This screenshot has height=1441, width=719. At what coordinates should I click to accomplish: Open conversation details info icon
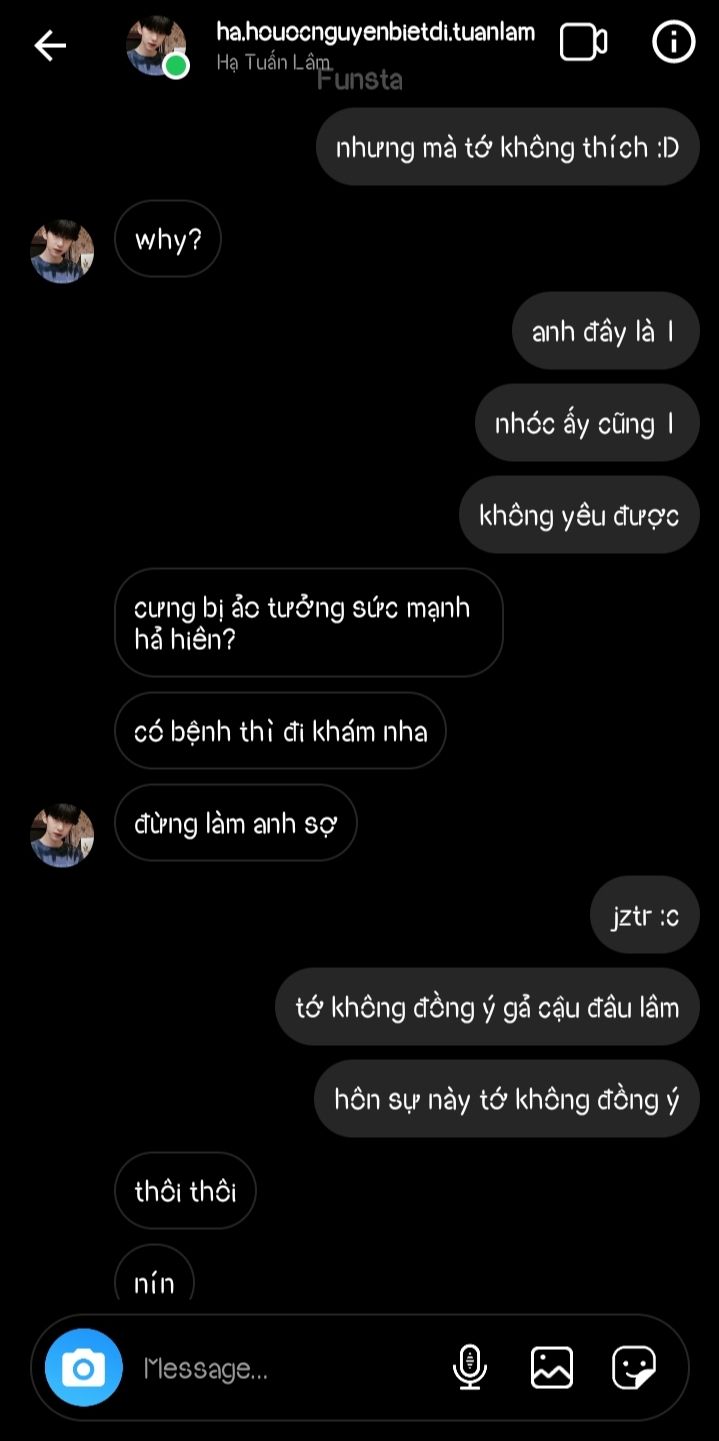point(673,42)
